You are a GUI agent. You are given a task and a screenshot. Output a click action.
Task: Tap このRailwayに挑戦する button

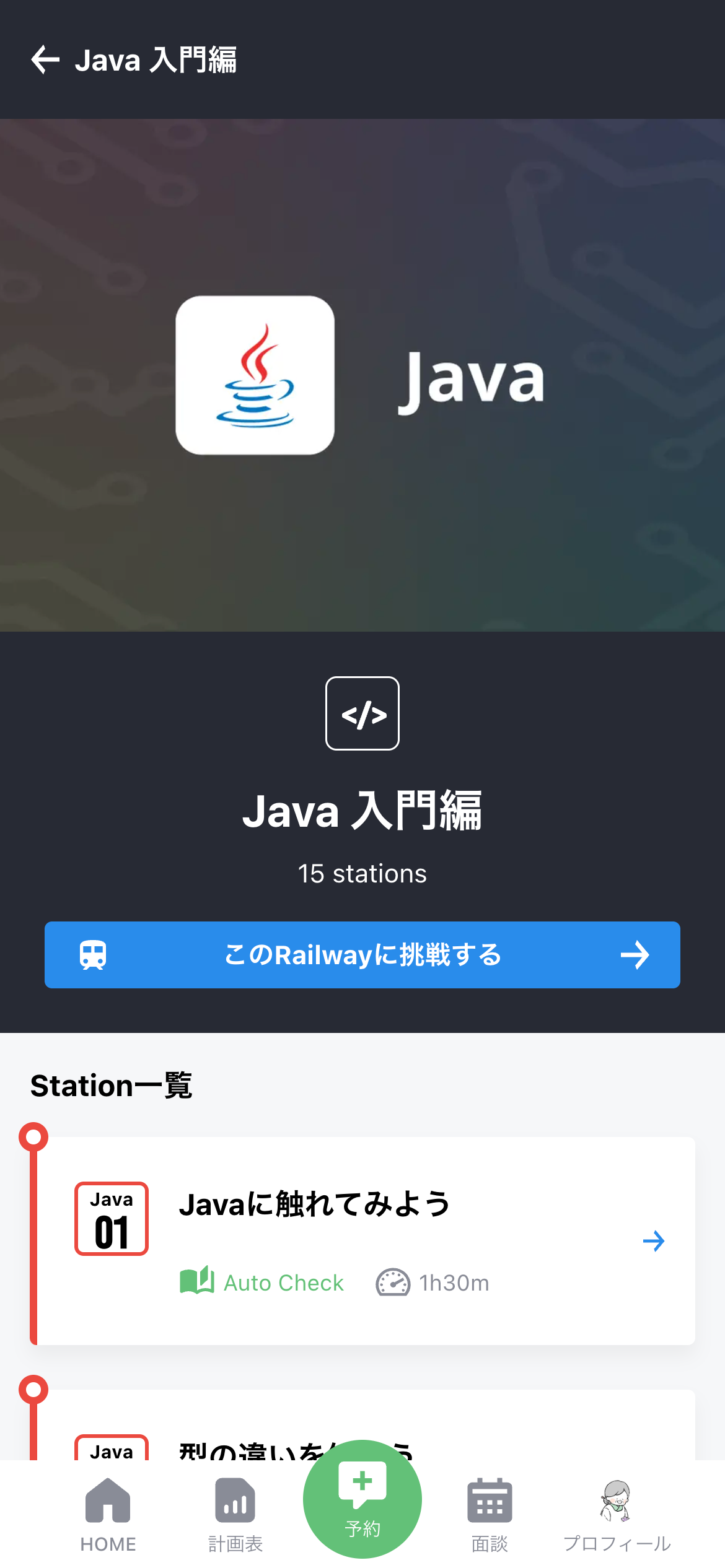tap(362, 954)
